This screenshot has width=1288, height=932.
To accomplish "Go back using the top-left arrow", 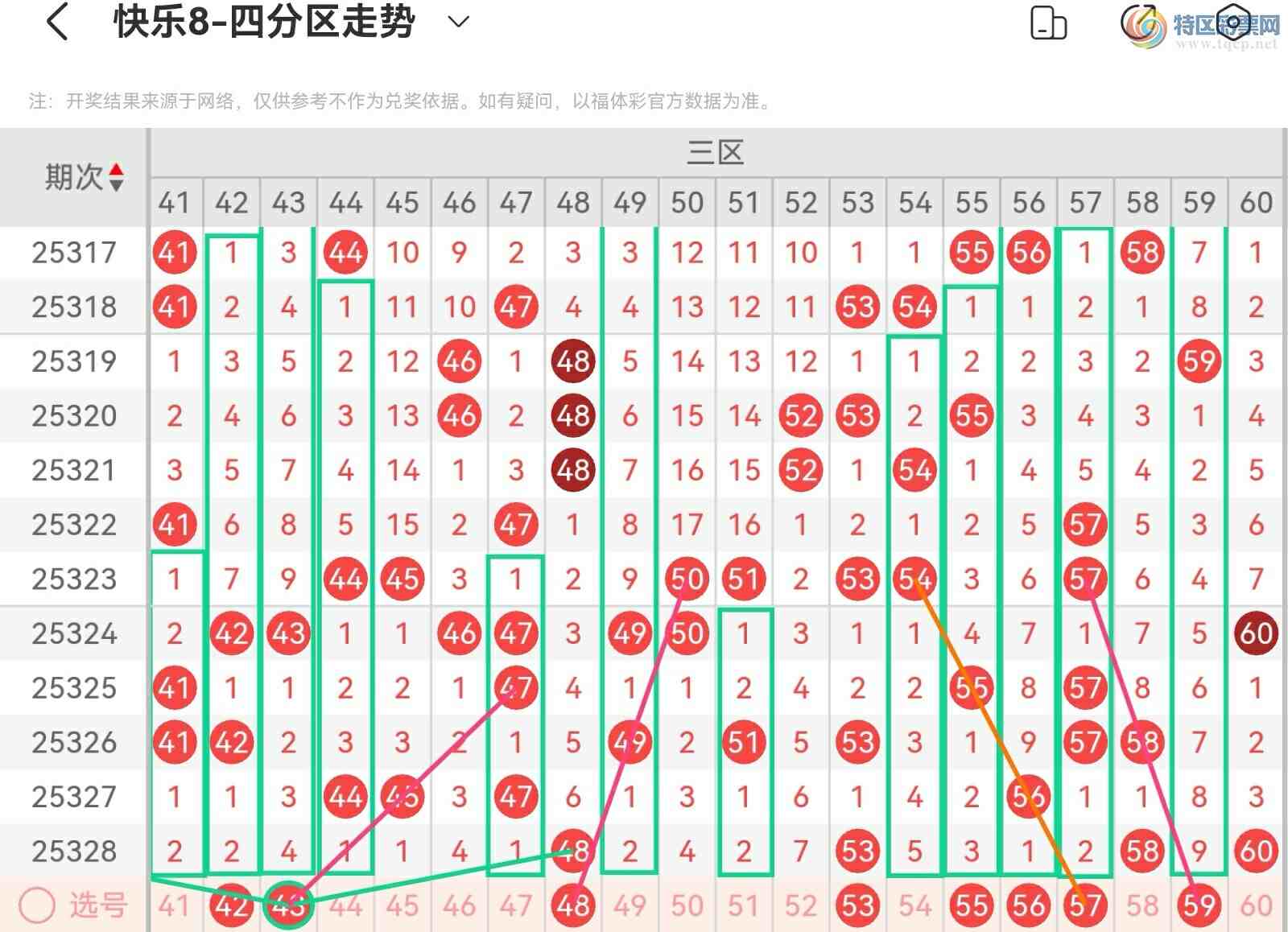I will coord(57,22).
